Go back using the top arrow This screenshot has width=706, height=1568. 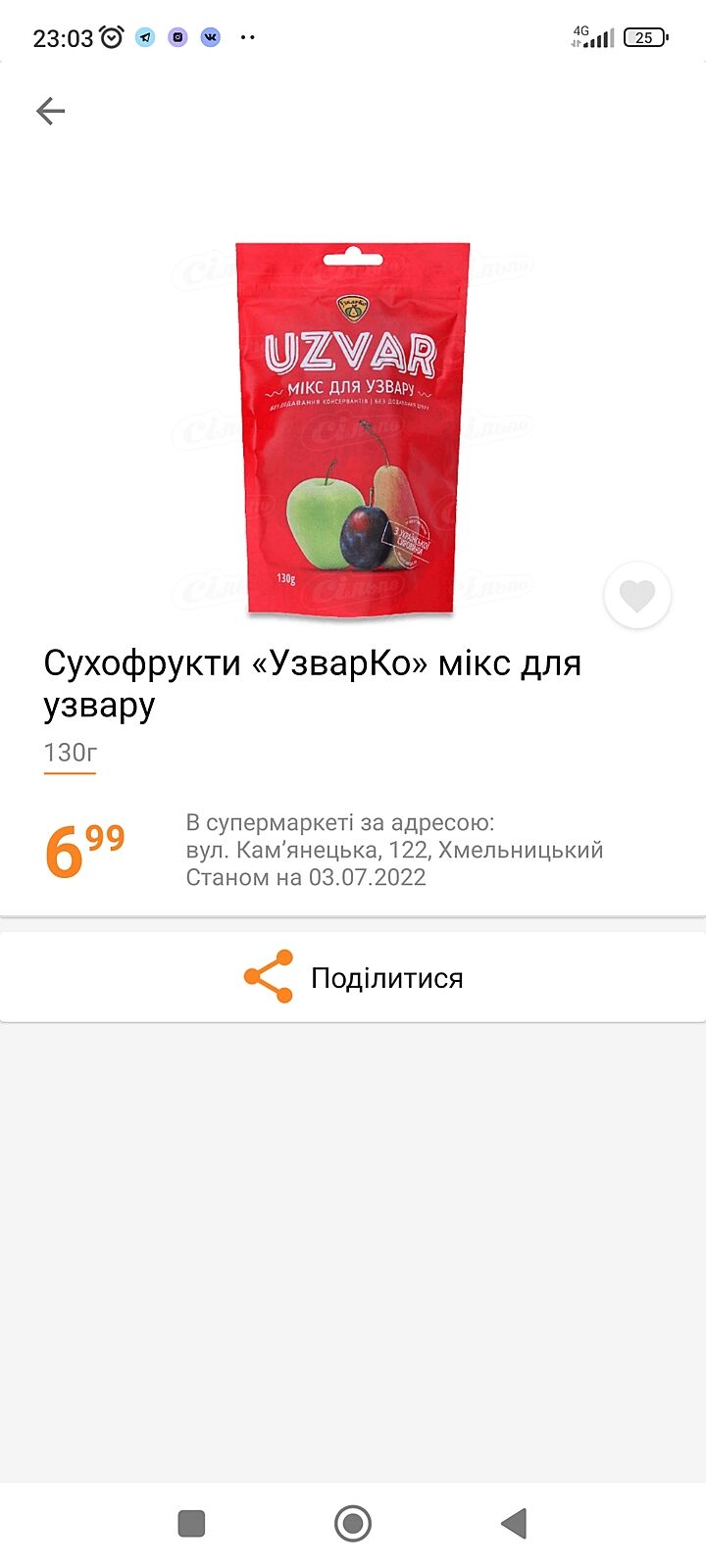tap(51, 111)
